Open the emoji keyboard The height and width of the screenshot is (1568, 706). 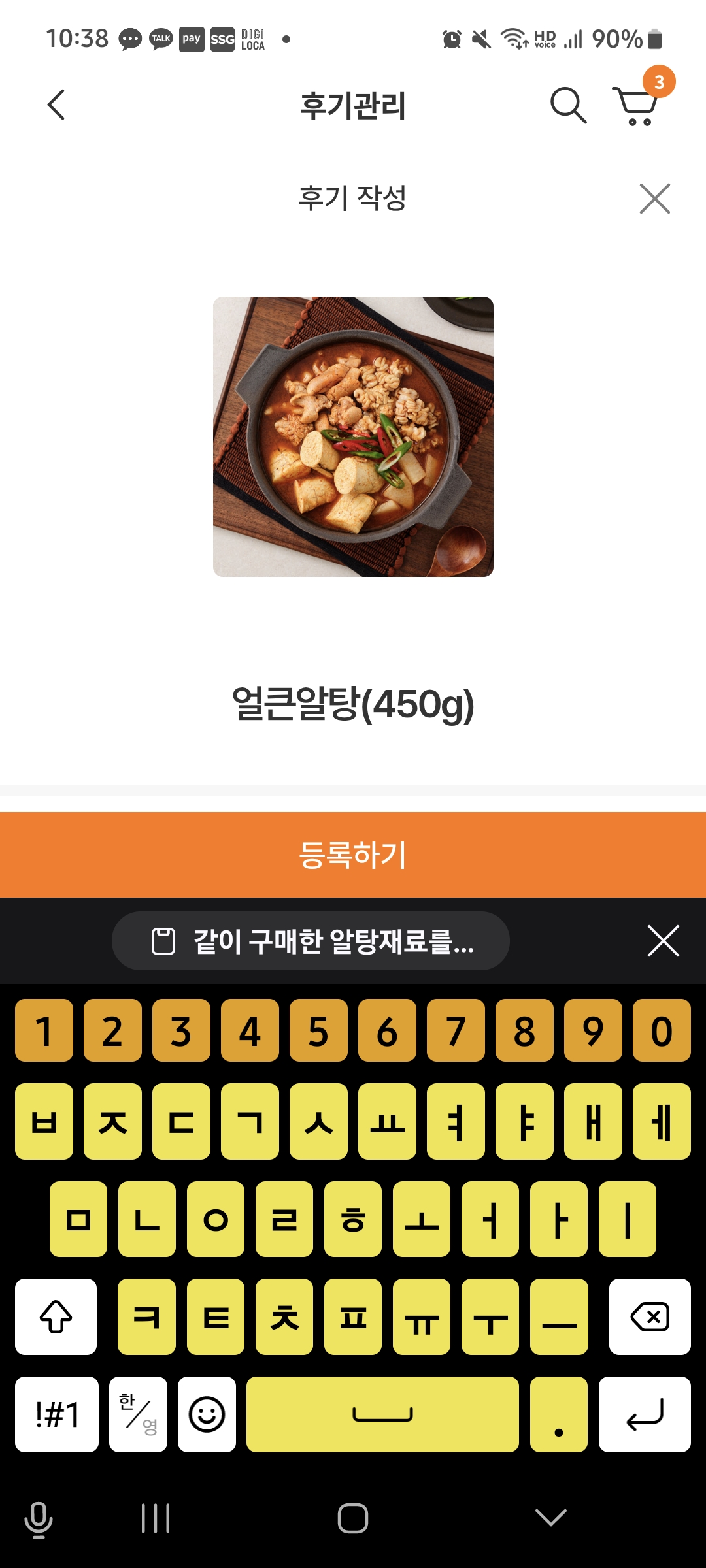pyautogui.click(x=207, y=1414)
